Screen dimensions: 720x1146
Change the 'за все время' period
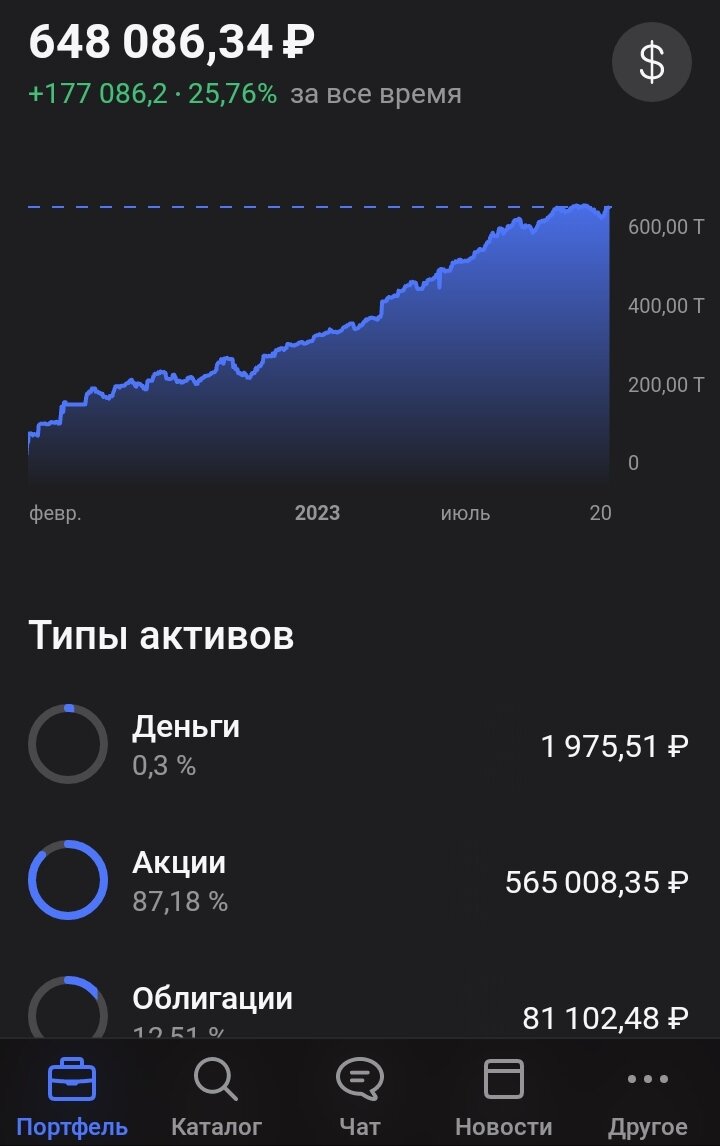pos(376,95)
